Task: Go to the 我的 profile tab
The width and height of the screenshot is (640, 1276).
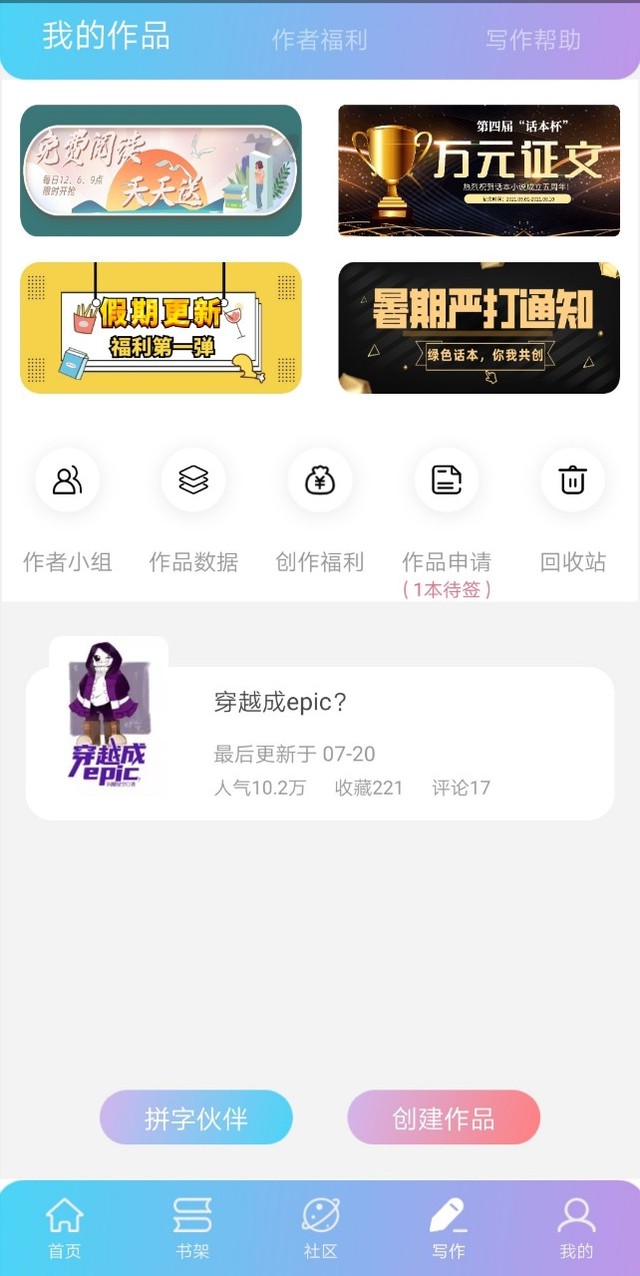Action: coord(576,1228)
